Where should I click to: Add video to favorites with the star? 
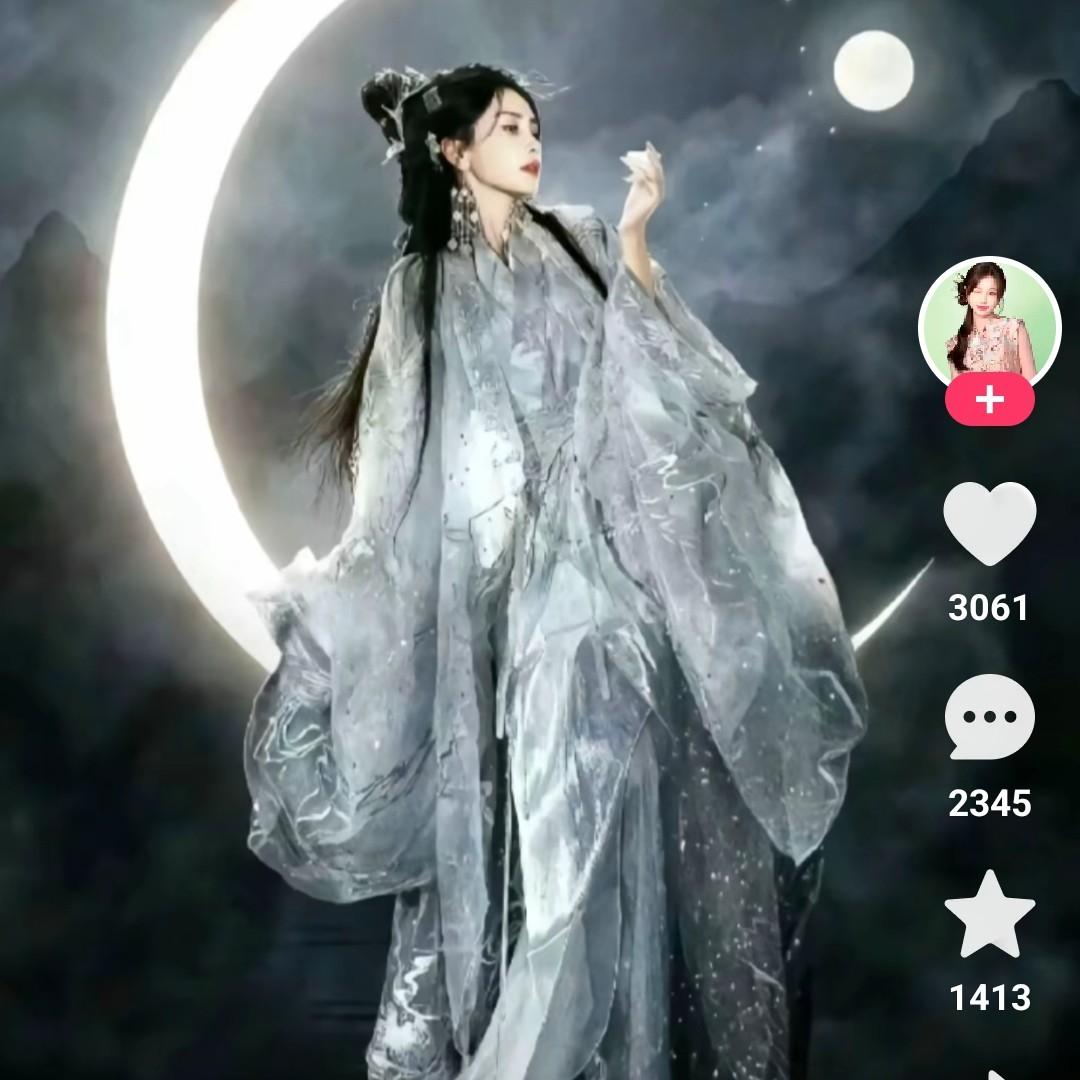click(989, 914)
